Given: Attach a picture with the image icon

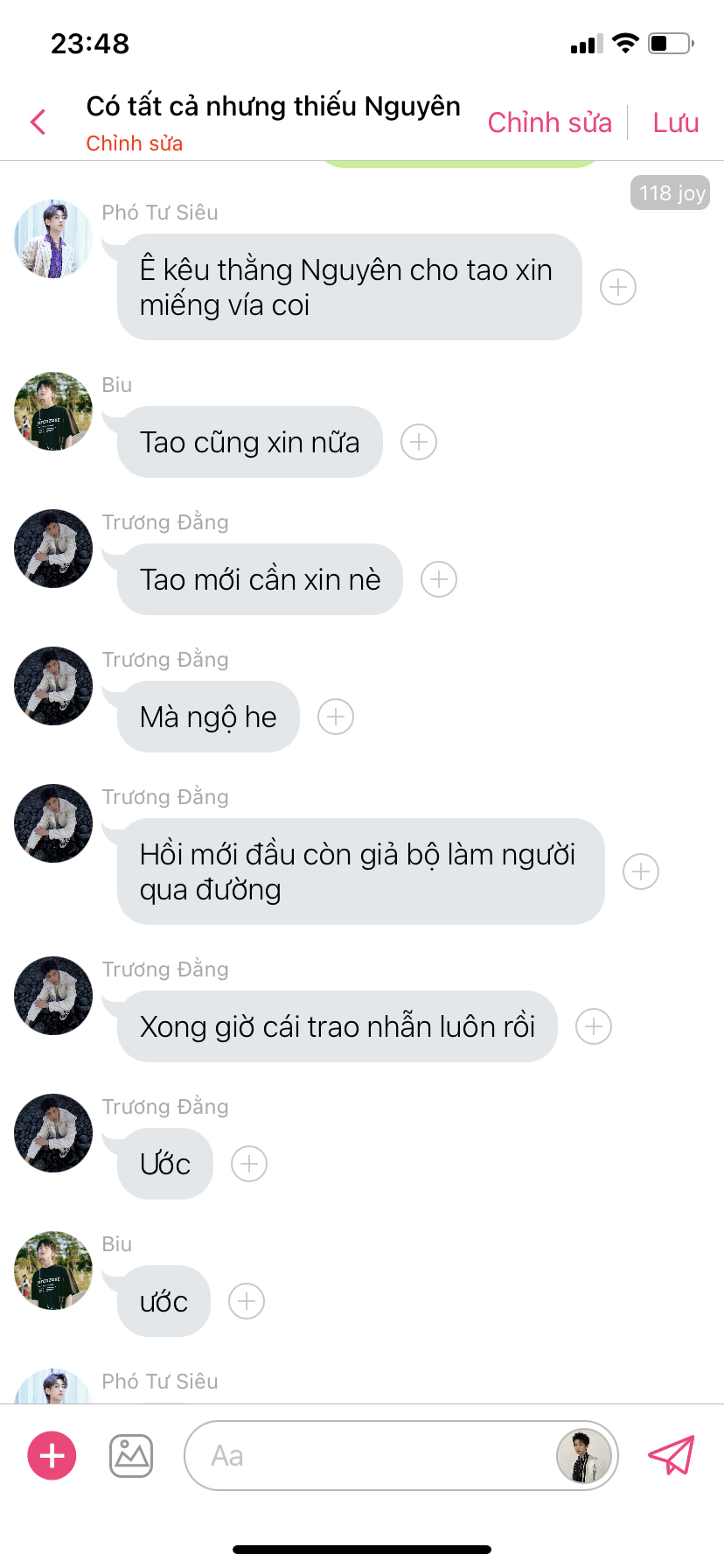Looking at the screenshot, I should (x=131, y=1456).
